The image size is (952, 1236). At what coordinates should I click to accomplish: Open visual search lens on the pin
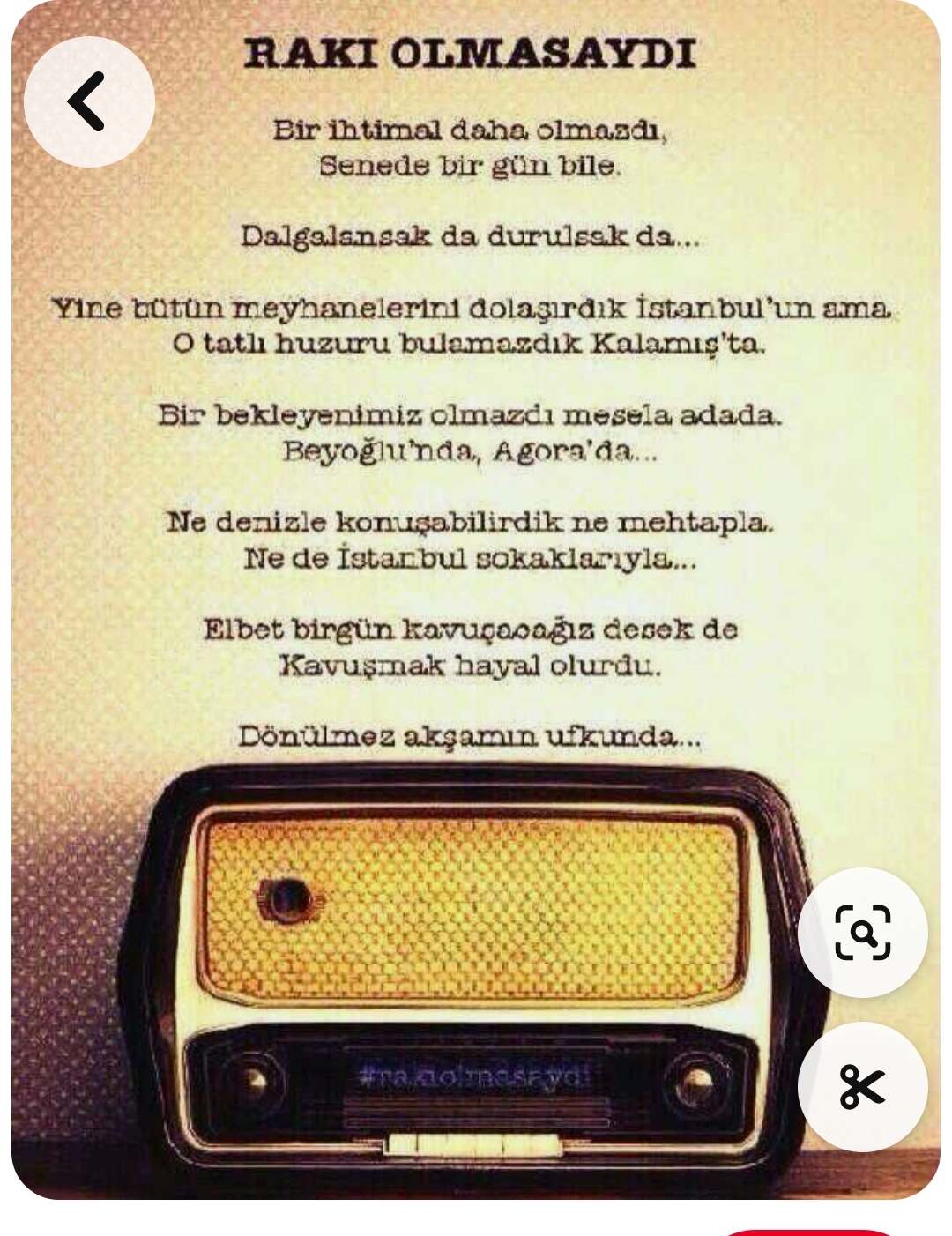pyautogui.click(x=862, y=932)
